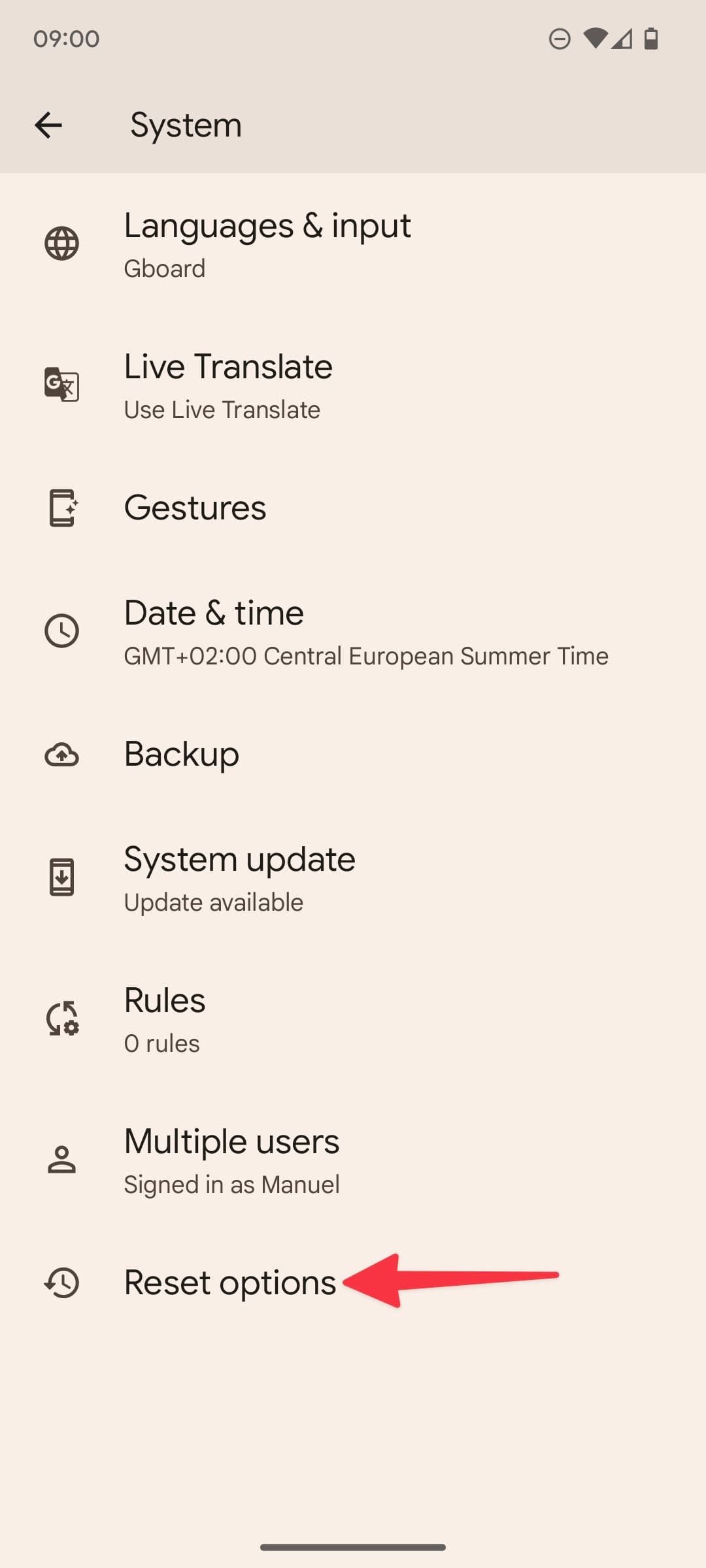The width and height of the screenshot is (706, 1568).
Task: Open Multiple users settings
Action: [231, 1160]
